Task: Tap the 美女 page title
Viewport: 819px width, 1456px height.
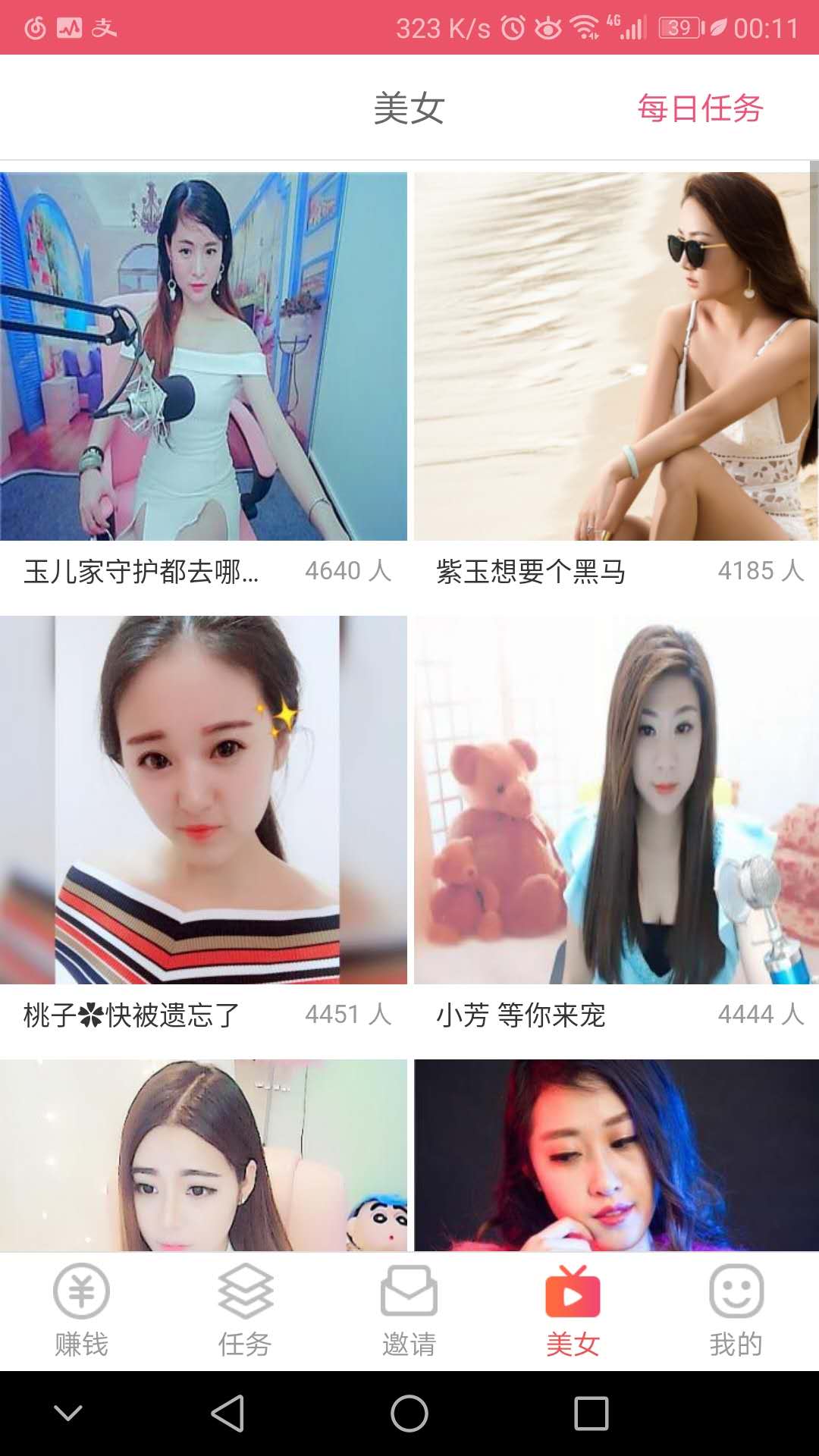Action: click(409, 107)
